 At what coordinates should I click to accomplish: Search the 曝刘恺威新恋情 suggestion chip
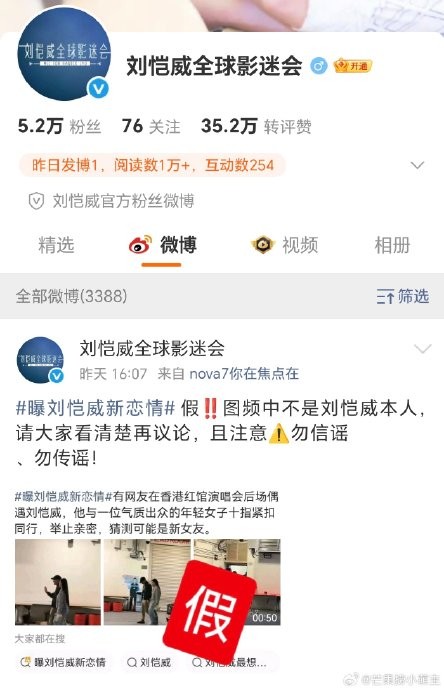64,662
